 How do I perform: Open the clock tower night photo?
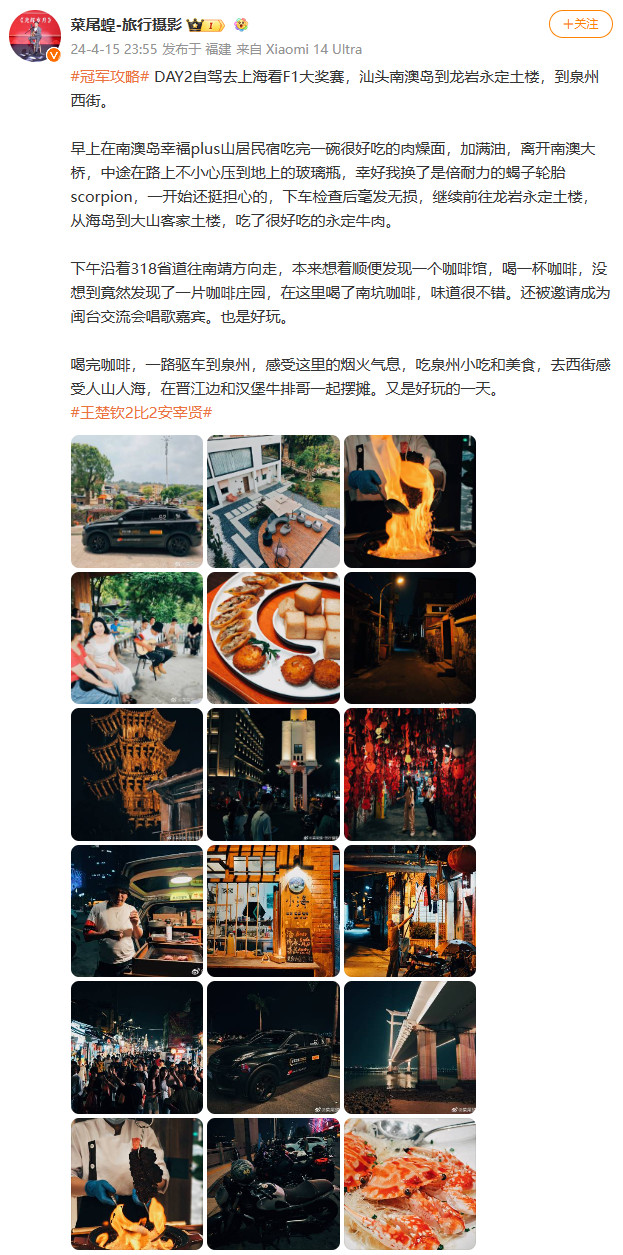click(x=273, y=774)
